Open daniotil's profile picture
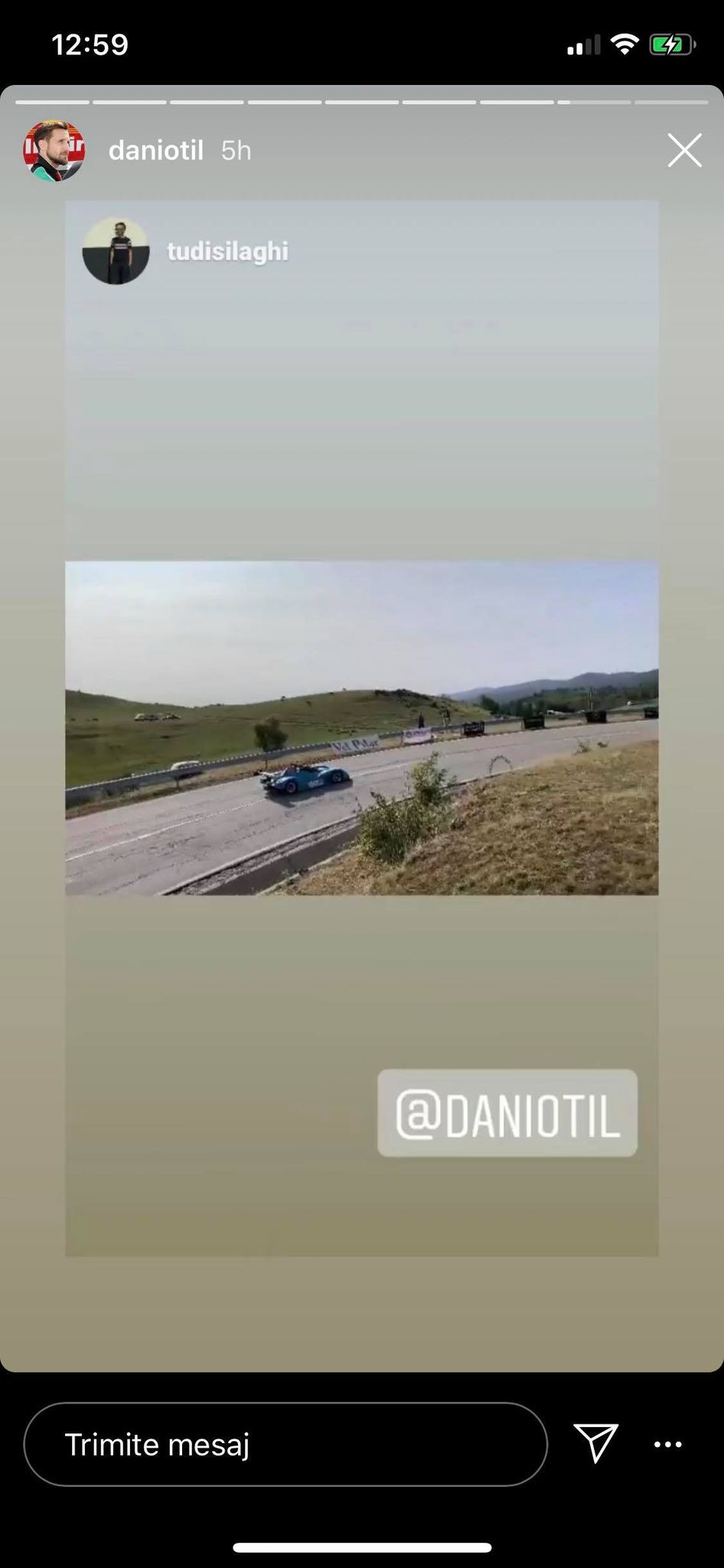Screen dimensions: 724x1568 point(54,150)
